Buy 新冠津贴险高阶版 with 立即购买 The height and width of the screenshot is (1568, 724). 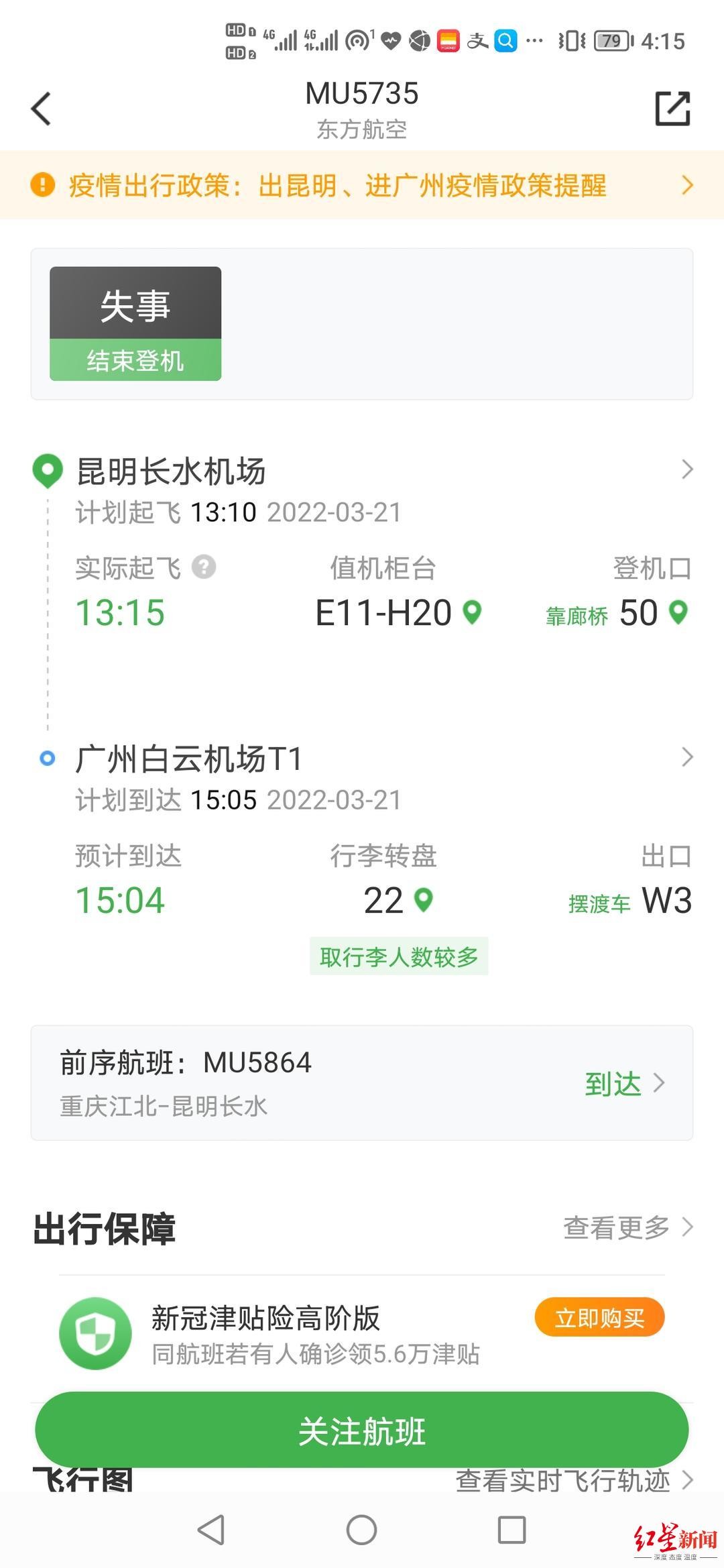(599, 1318)
